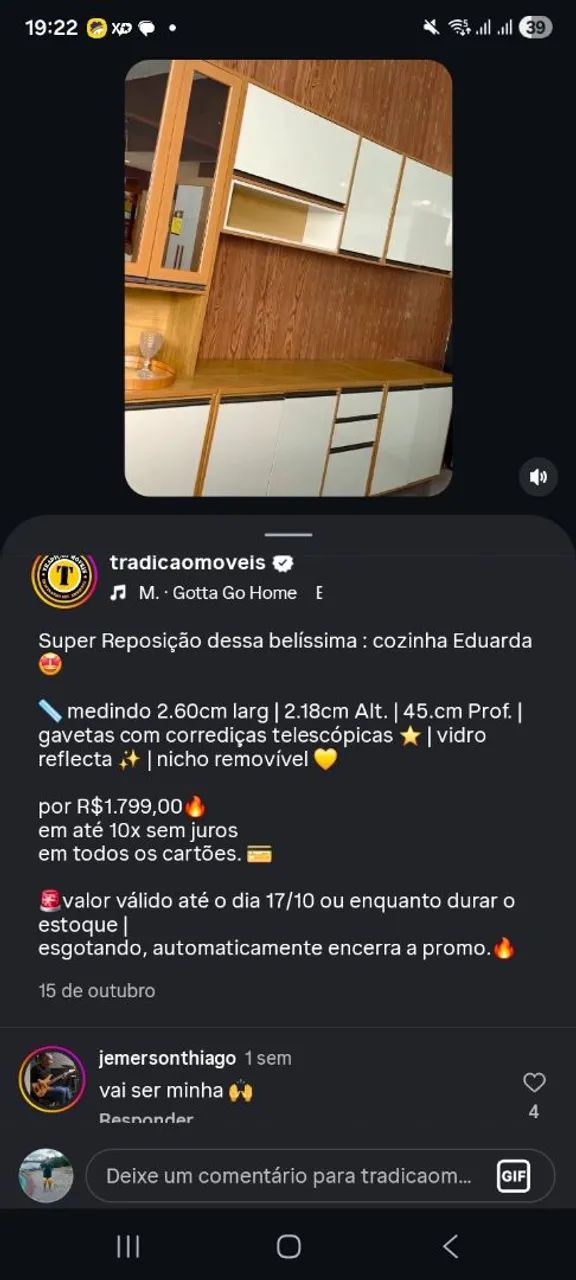Open the GIF picker in comment box
Screen dimensions: 576x1280
pyautogui.click(x=513, y=1176)
